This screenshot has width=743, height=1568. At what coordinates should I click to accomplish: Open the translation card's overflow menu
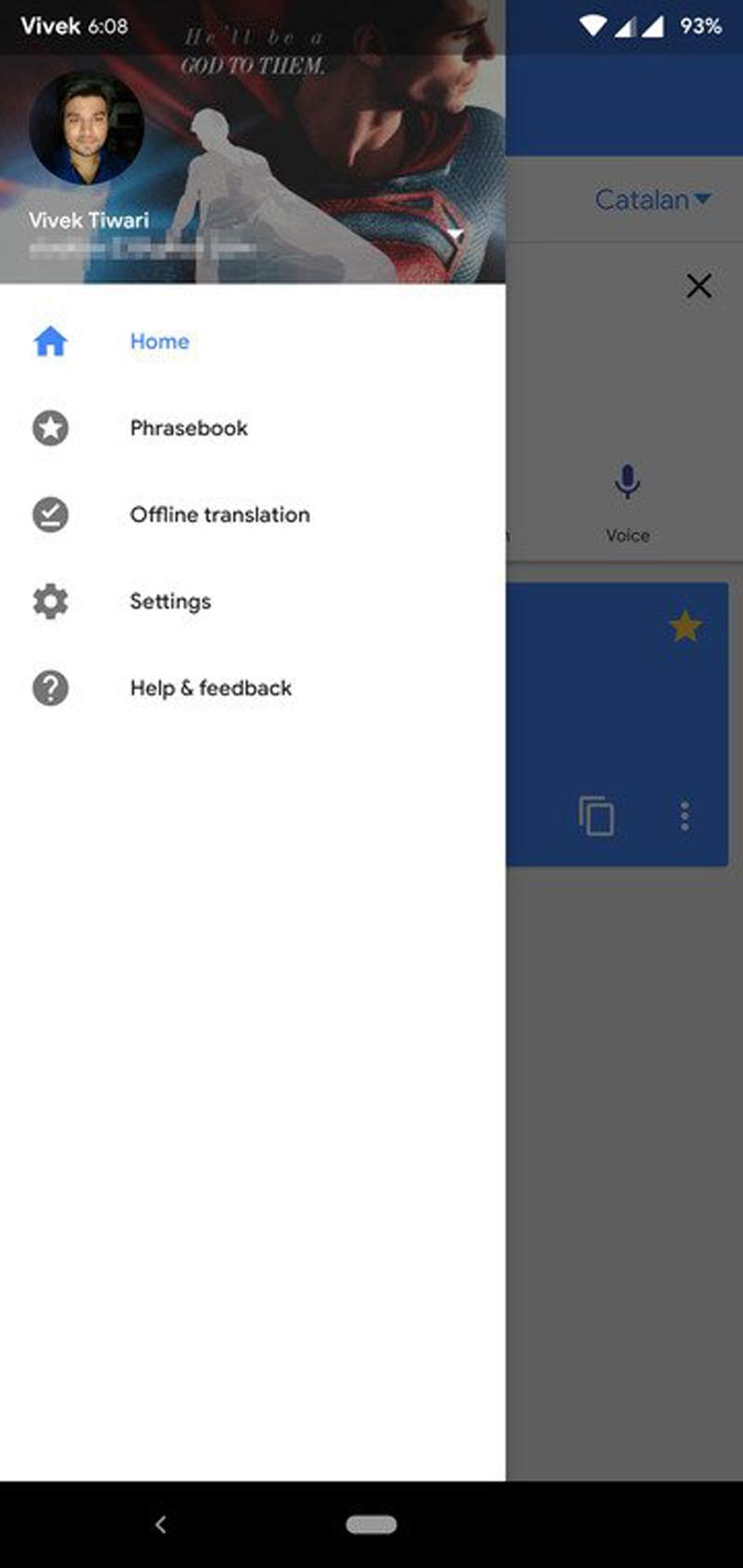pos(684,816)
